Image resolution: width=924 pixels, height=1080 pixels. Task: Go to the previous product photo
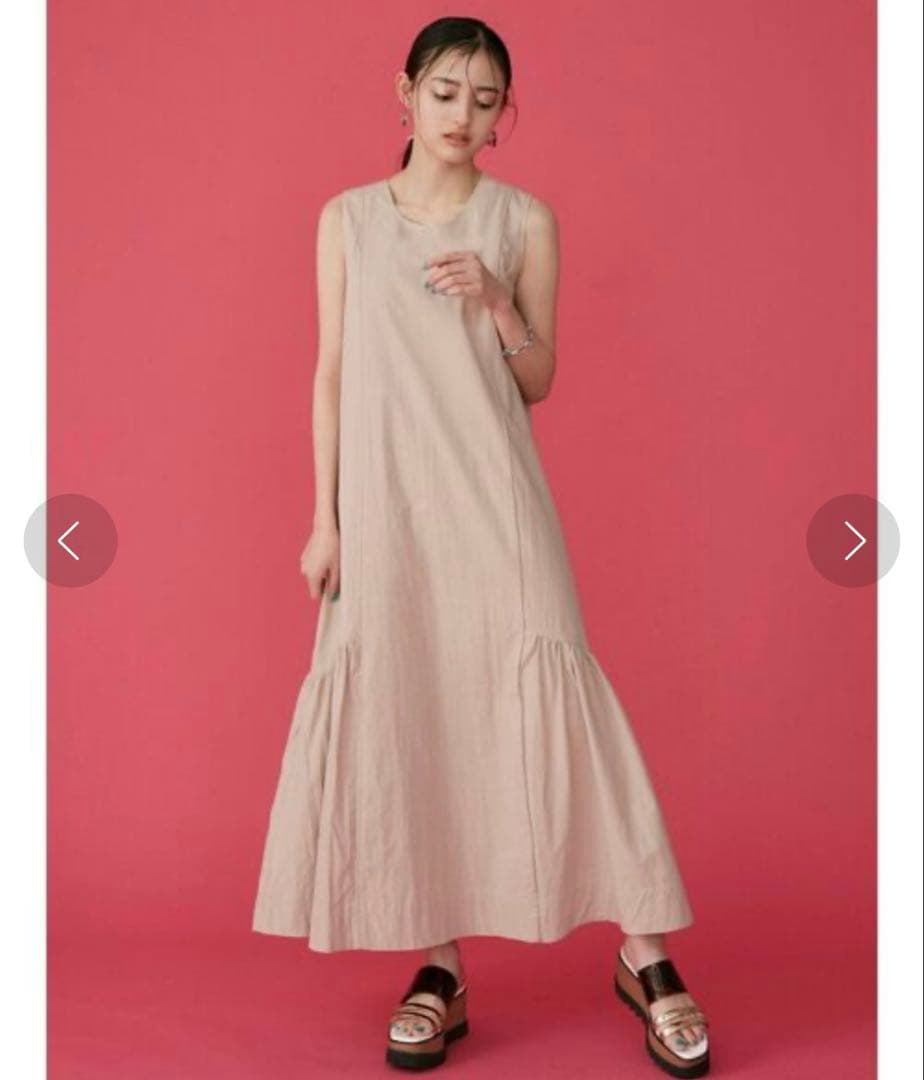(70, 541)
